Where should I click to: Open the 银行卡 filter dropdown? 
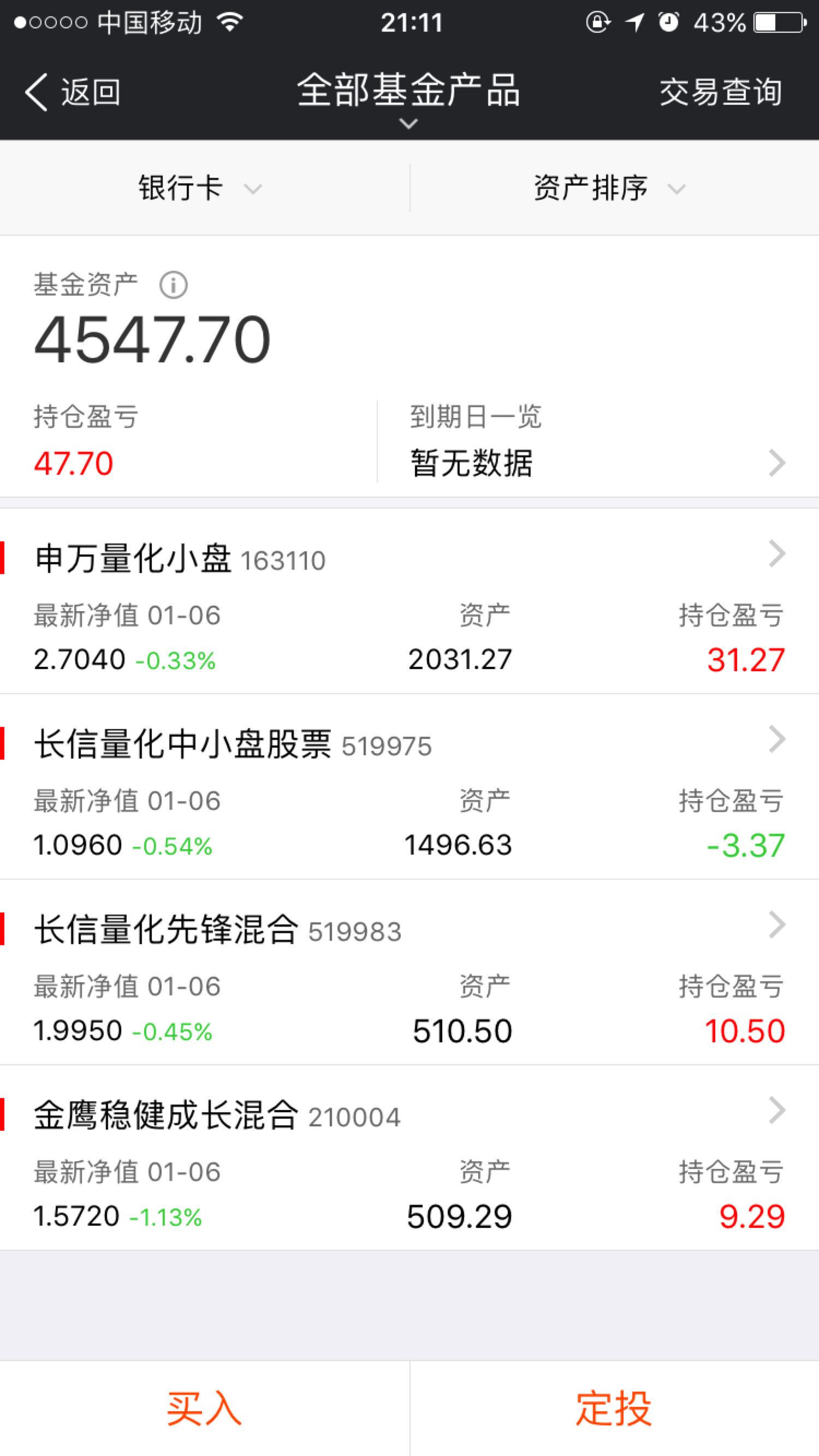pyautogui.click(x=200, y=188)
